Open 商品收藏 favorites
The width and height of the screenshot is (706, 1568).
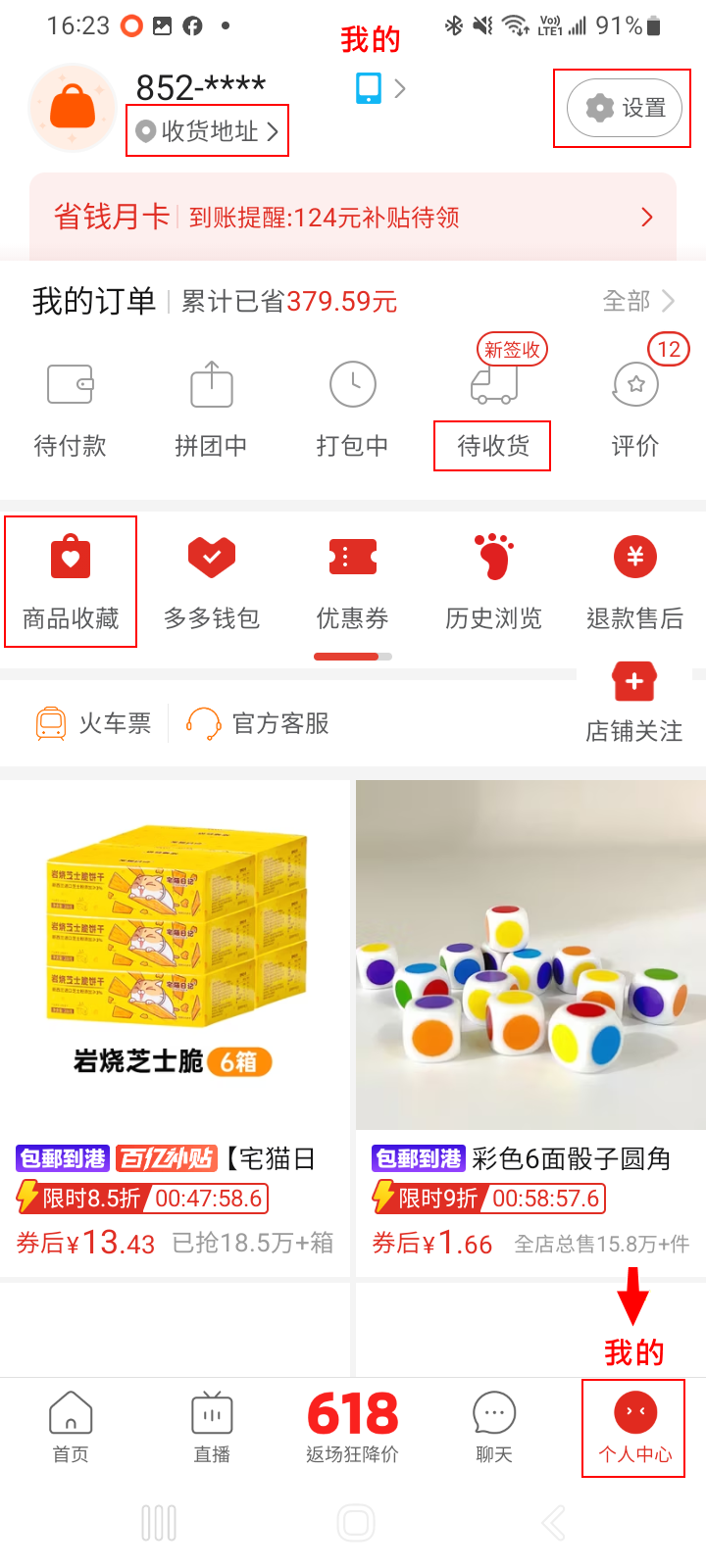(71, 582)
